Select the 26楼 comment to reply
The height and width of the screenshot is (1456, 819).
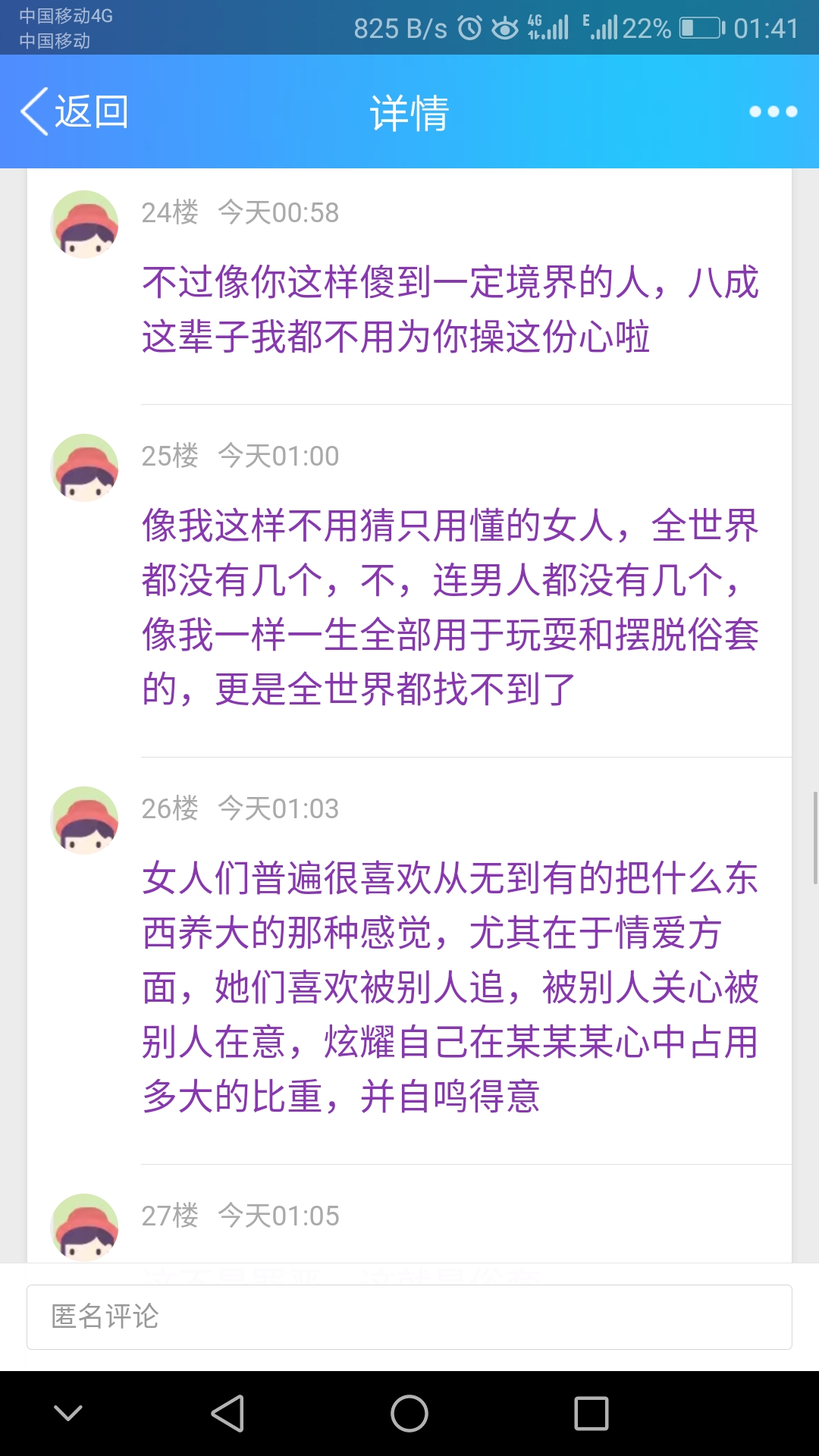click(x=450, y=987)
